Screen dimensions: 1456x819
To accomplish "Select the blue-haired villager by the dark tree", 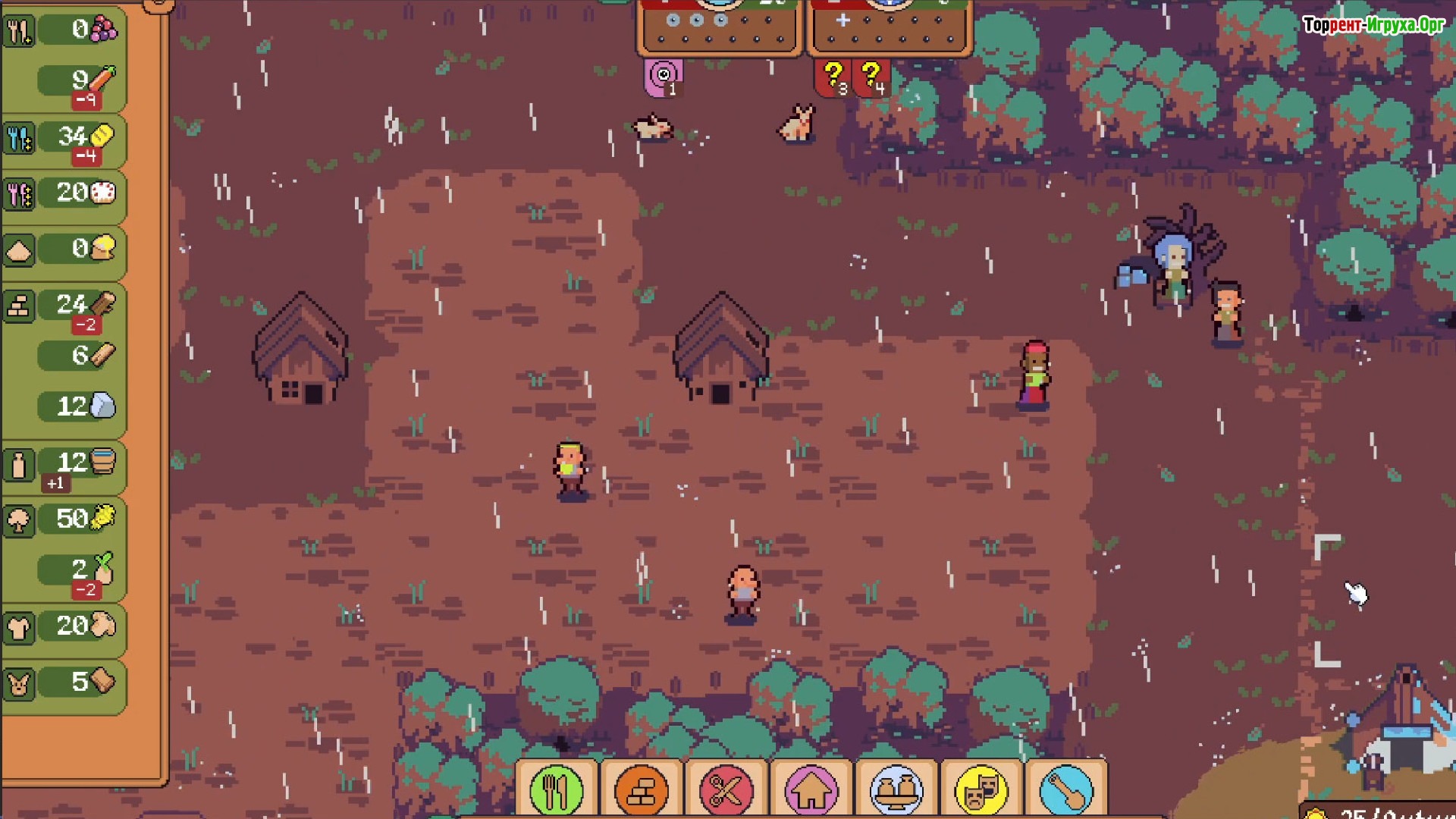I will pyautogui.click(x=1173, y=269).
